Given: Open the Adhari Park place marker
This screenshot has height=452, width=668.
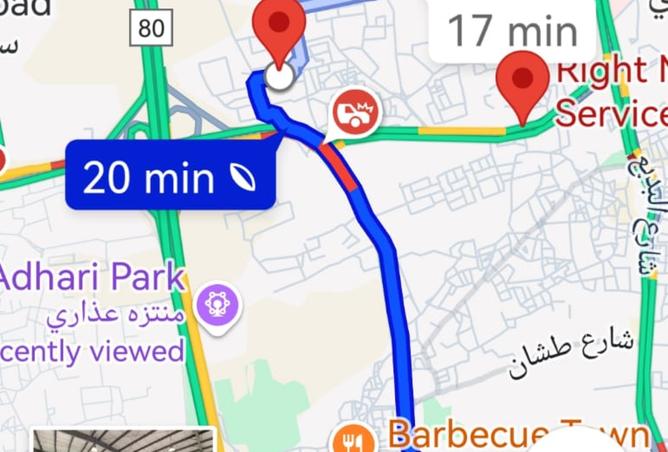Looking at the screenshot, I should [x=216, y=304].
